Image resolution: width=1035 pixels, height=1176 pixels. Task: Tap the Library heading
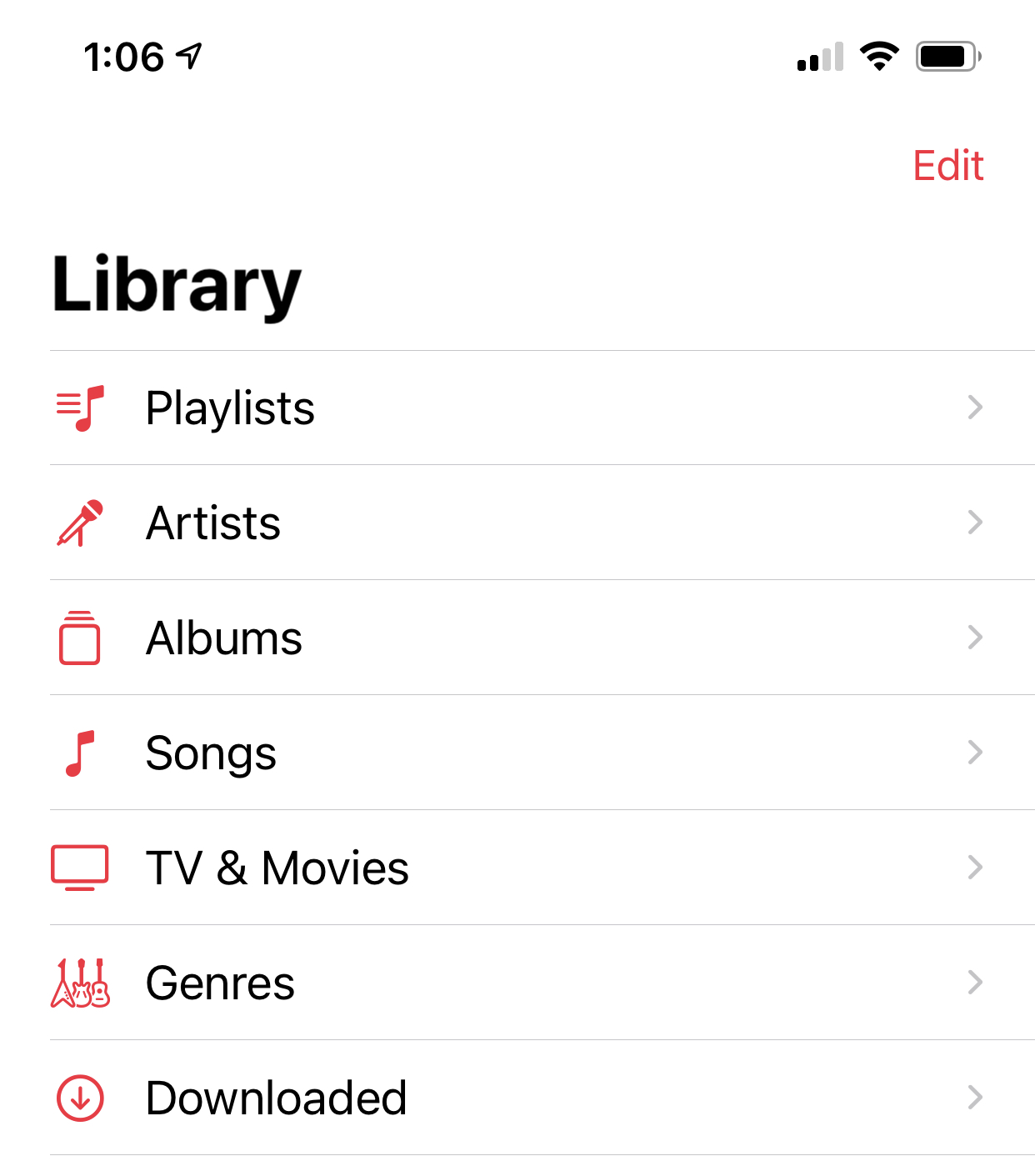177,287
